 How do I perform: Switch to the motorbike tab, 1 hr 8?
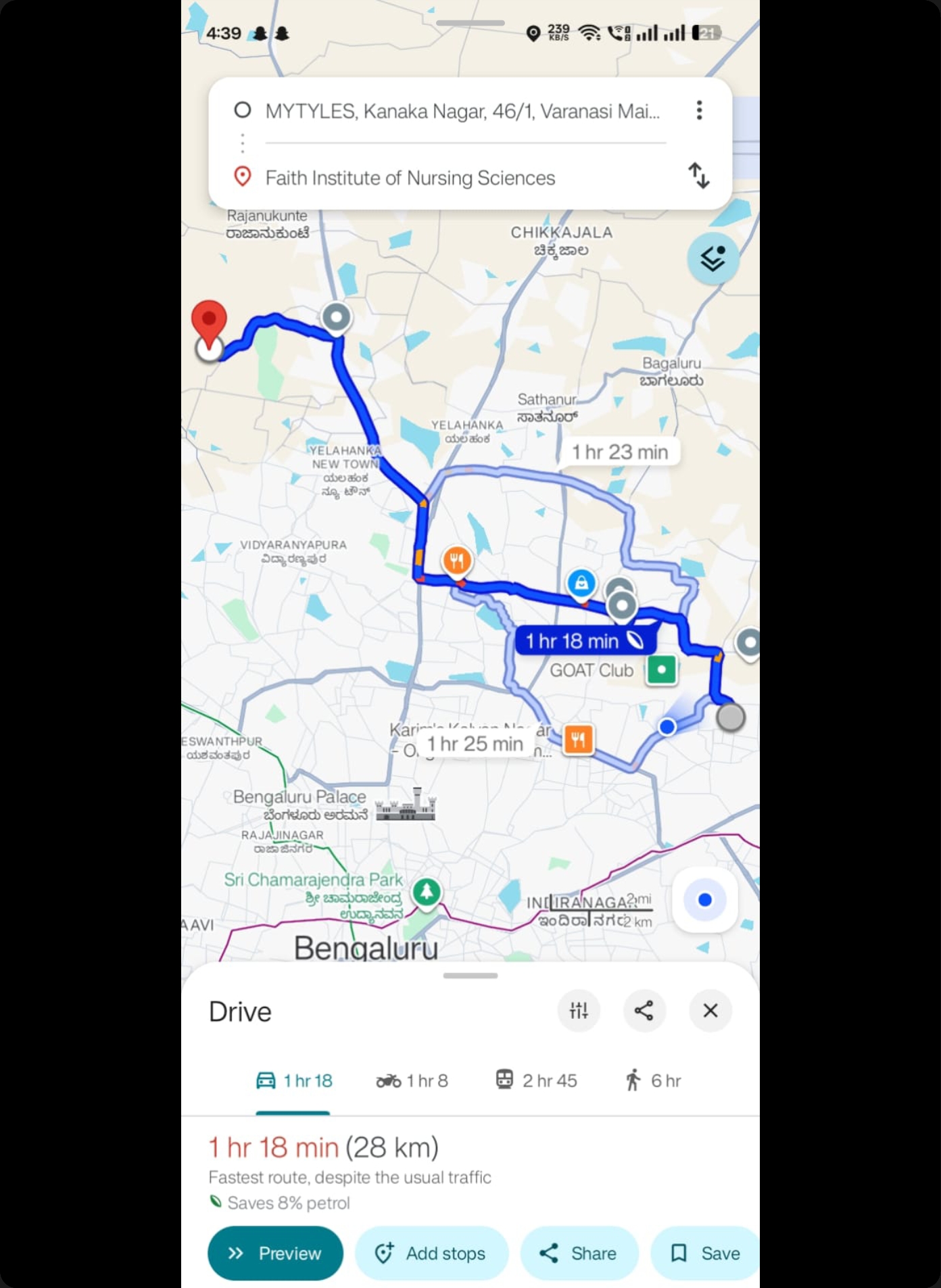click(412, 1080)
